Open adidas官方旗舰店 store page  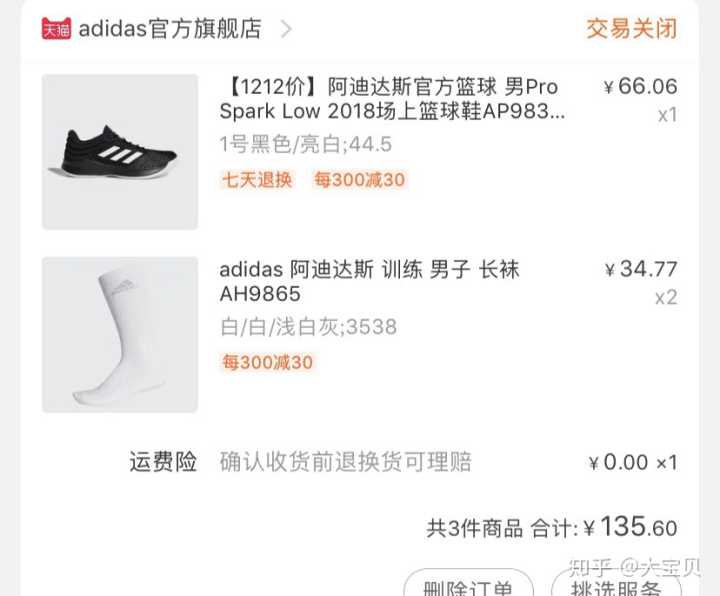(170, 29)
